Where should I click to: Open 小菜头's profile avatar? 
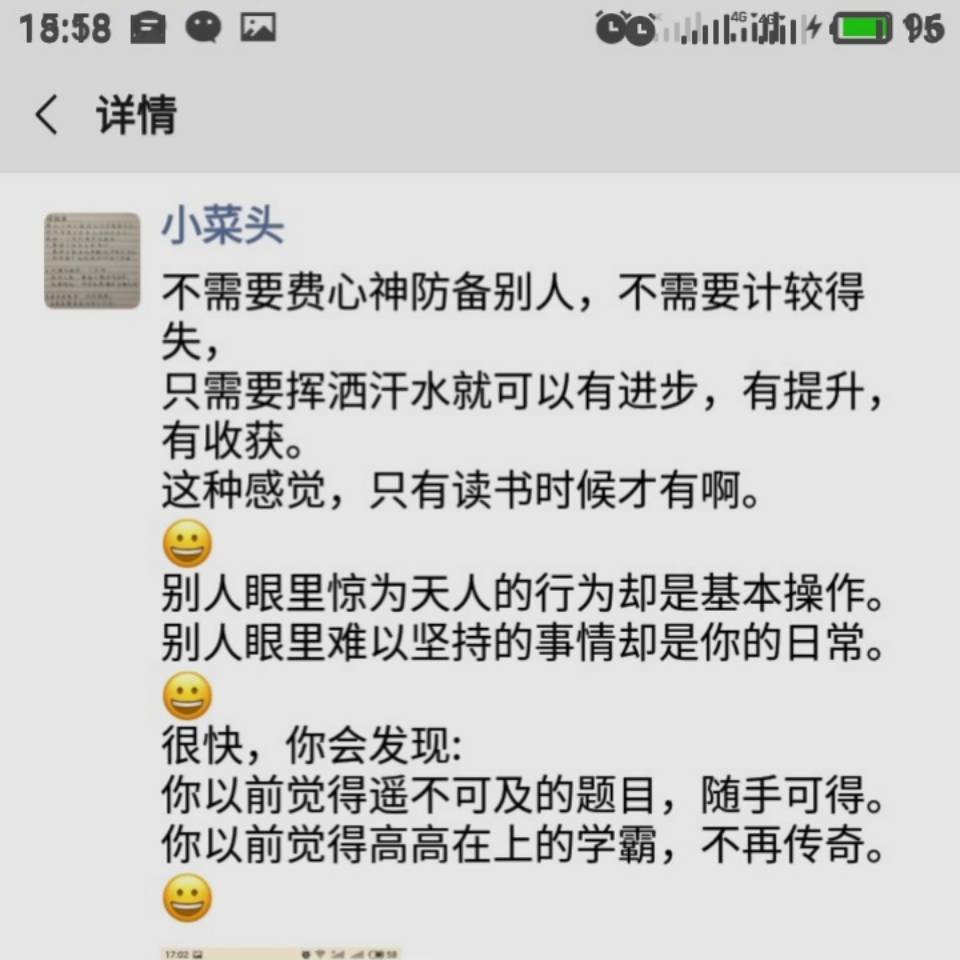click(x=92, y=260)
